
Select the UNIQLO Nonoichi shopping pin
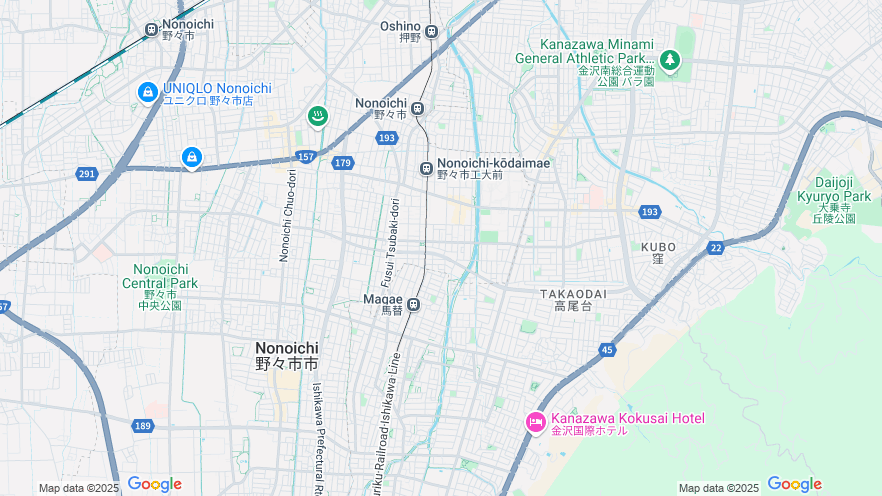coord(148,92)
